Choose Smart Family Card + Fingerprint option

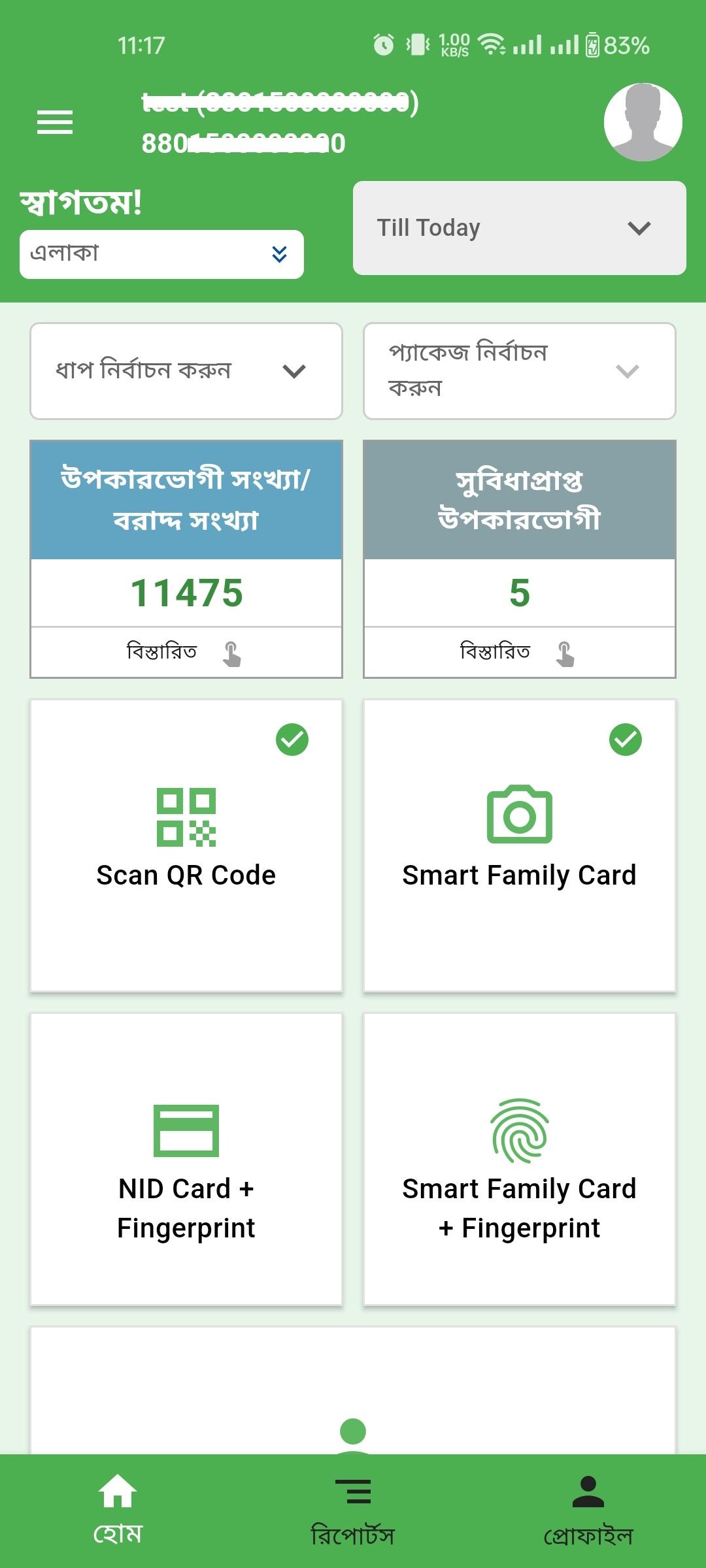tap(520, 1160)
